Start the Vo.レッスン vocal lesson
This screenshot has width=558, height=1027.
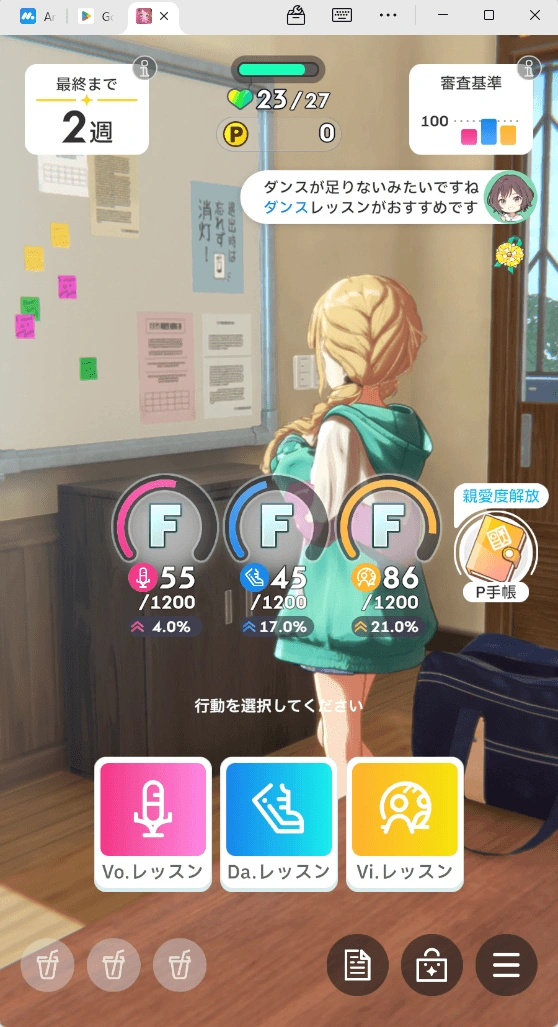(153, 824)
